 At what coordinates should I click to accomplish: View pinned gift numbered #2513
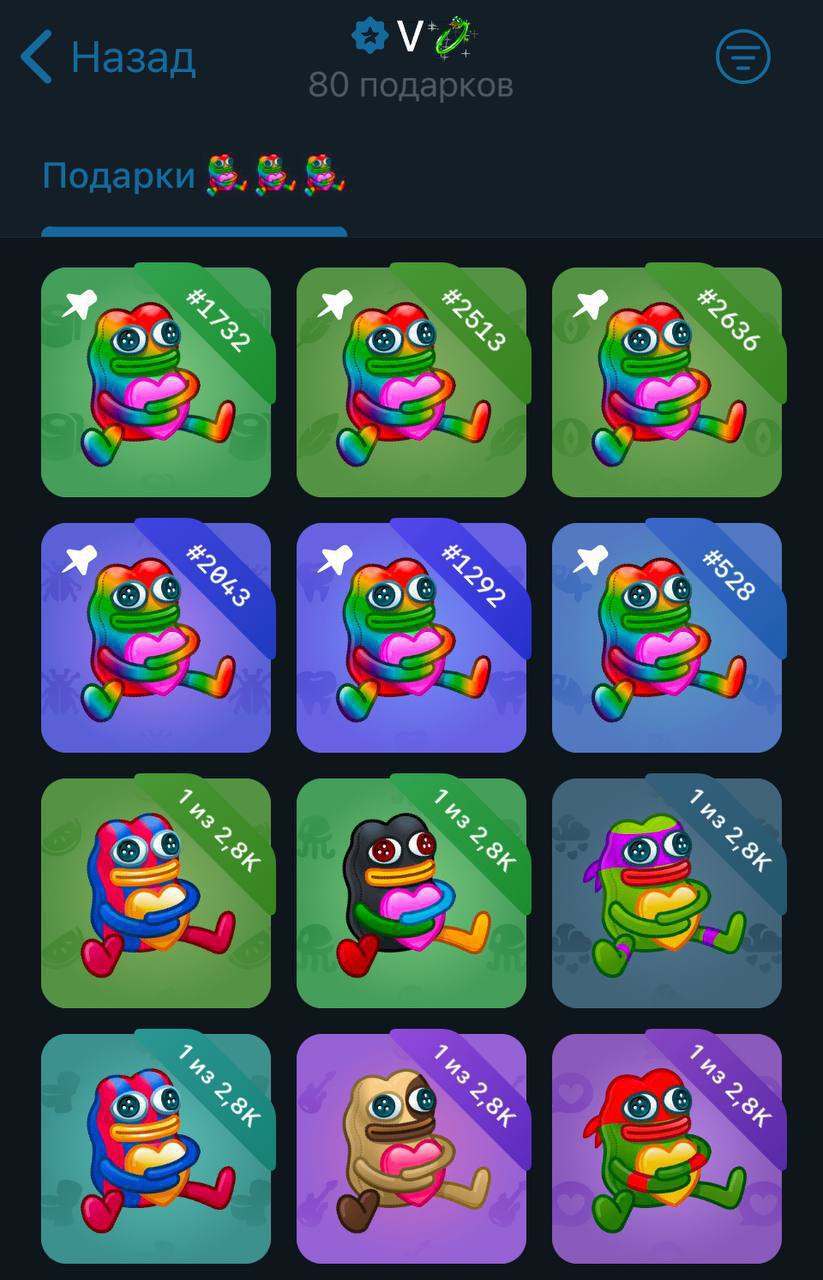[411, 382]
